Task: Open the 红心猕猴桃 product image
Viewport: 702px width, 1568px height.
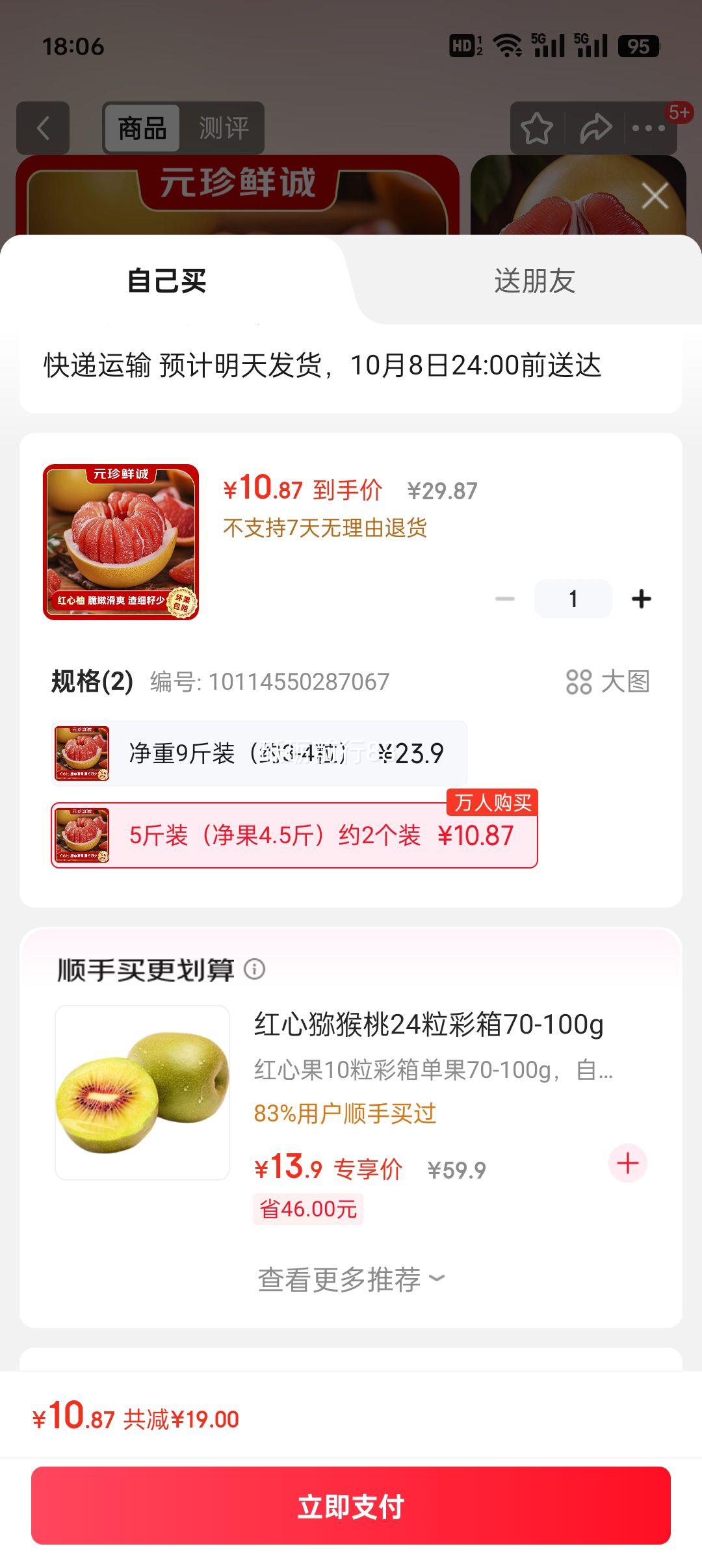Action: tap(142, 1093)
